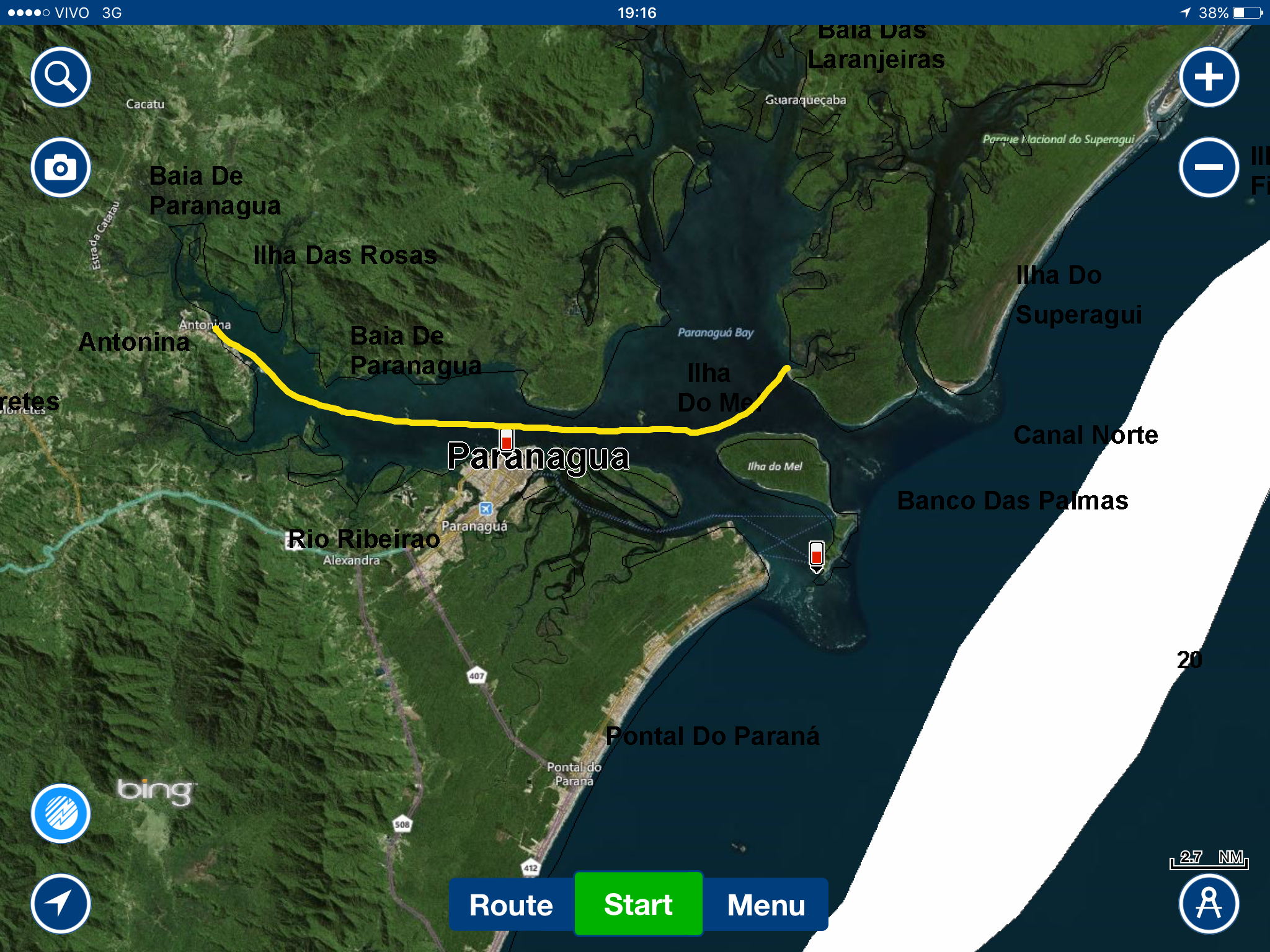1270x952 pixels.
Task: Center map on current location
Action: [x=61, y=904]
